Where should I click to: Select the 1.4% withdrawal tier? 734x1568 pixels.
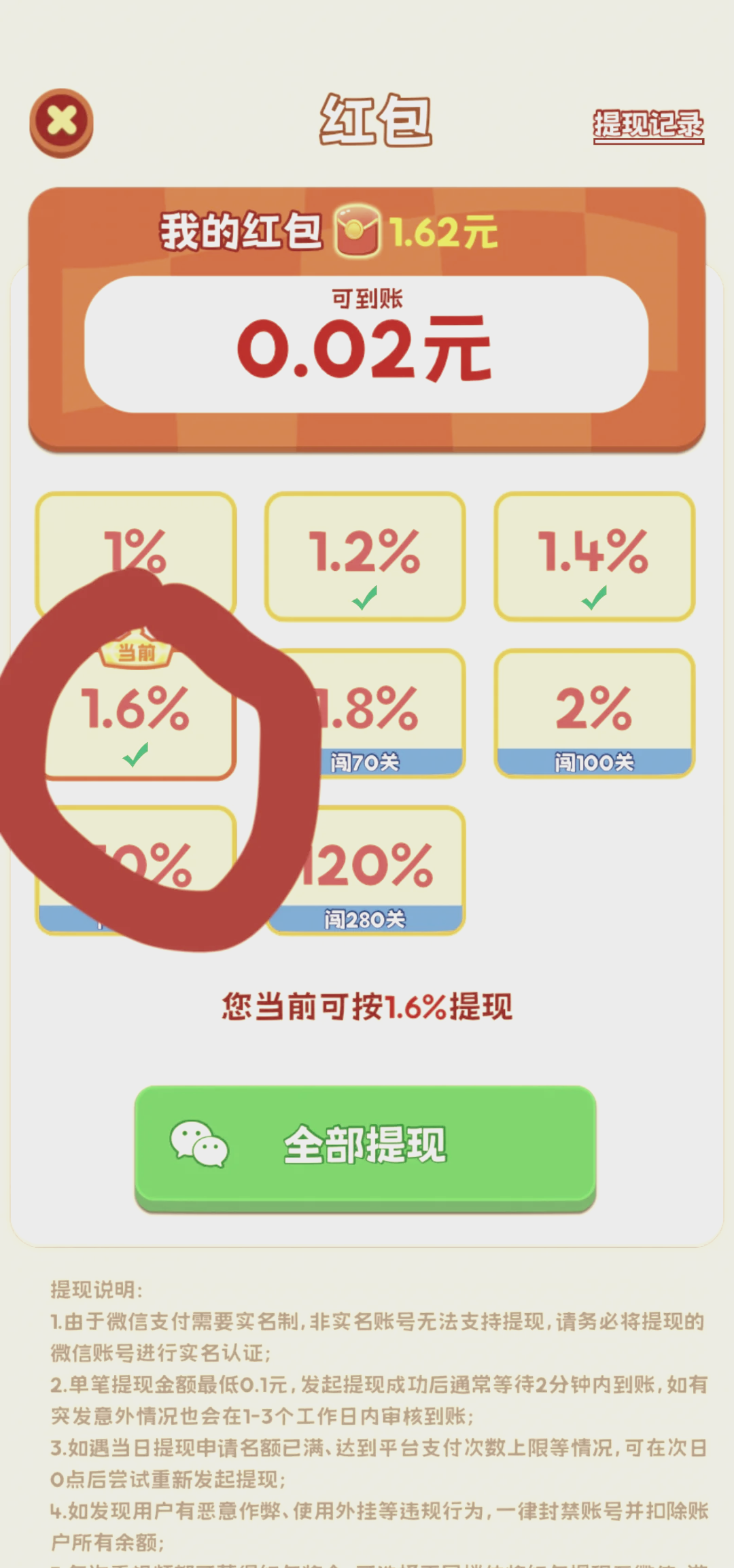pyautogui.click(x=594, y=556)
